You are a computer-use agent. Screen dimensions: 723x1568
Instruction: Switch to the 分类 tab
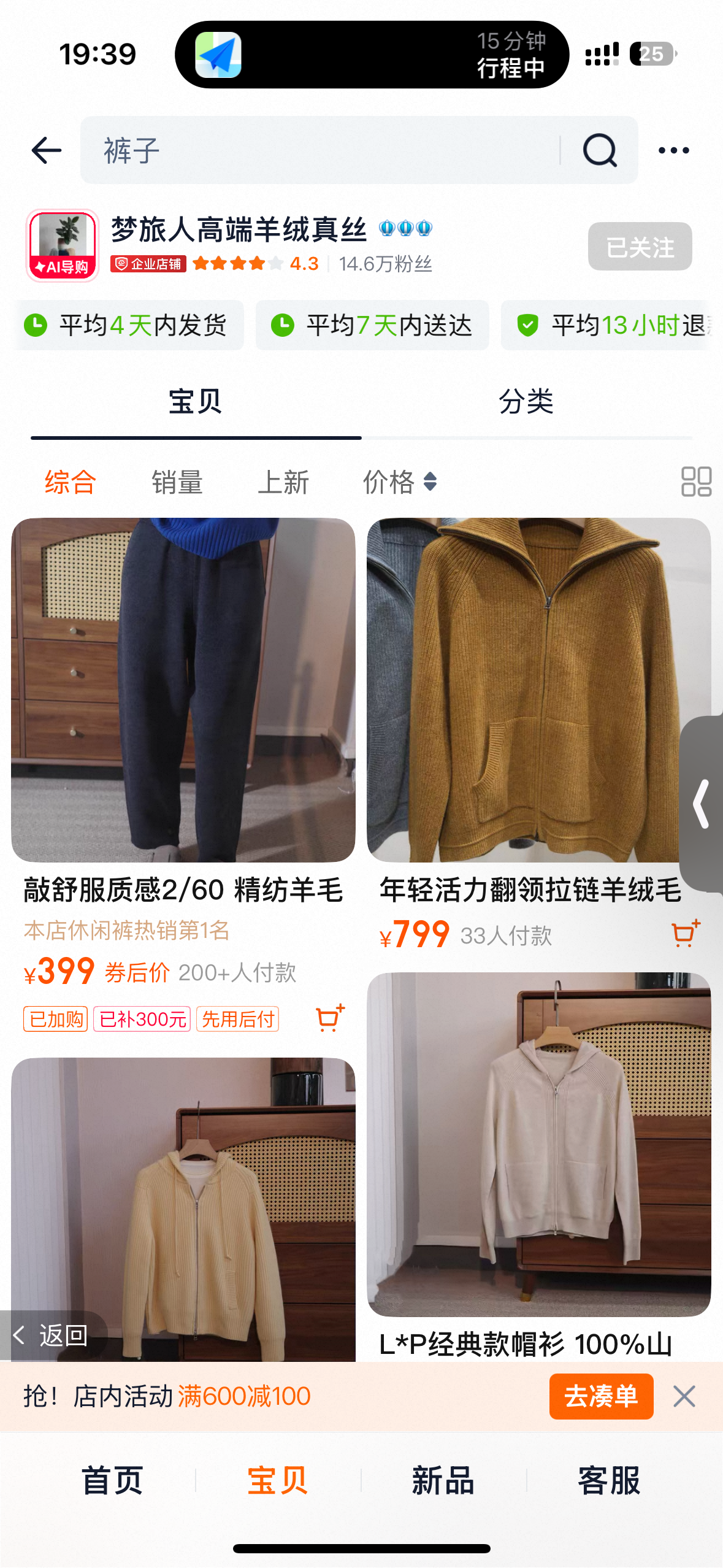click(526, 402)
